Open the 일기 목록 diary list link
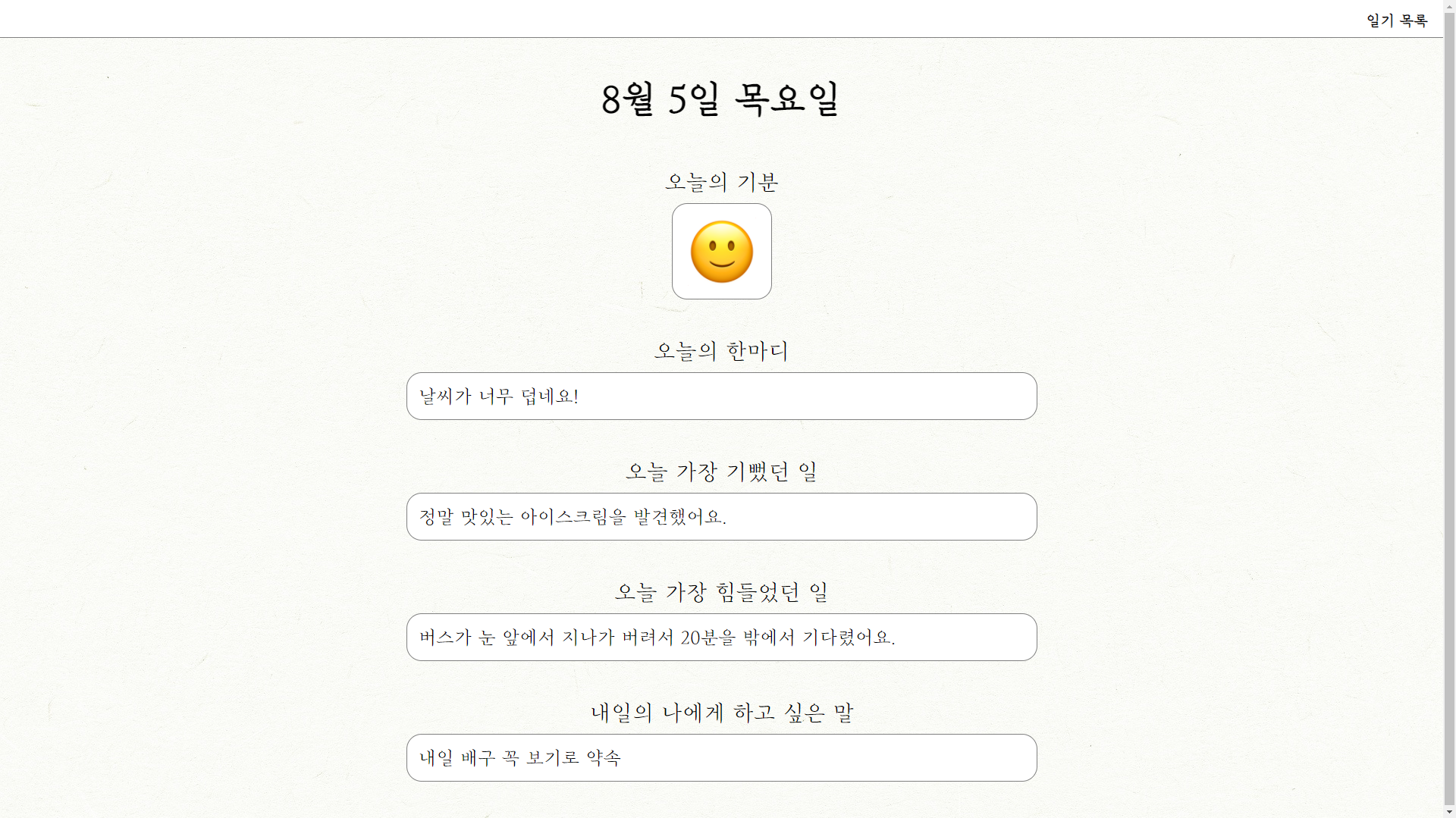 (x=1396, y=20)
